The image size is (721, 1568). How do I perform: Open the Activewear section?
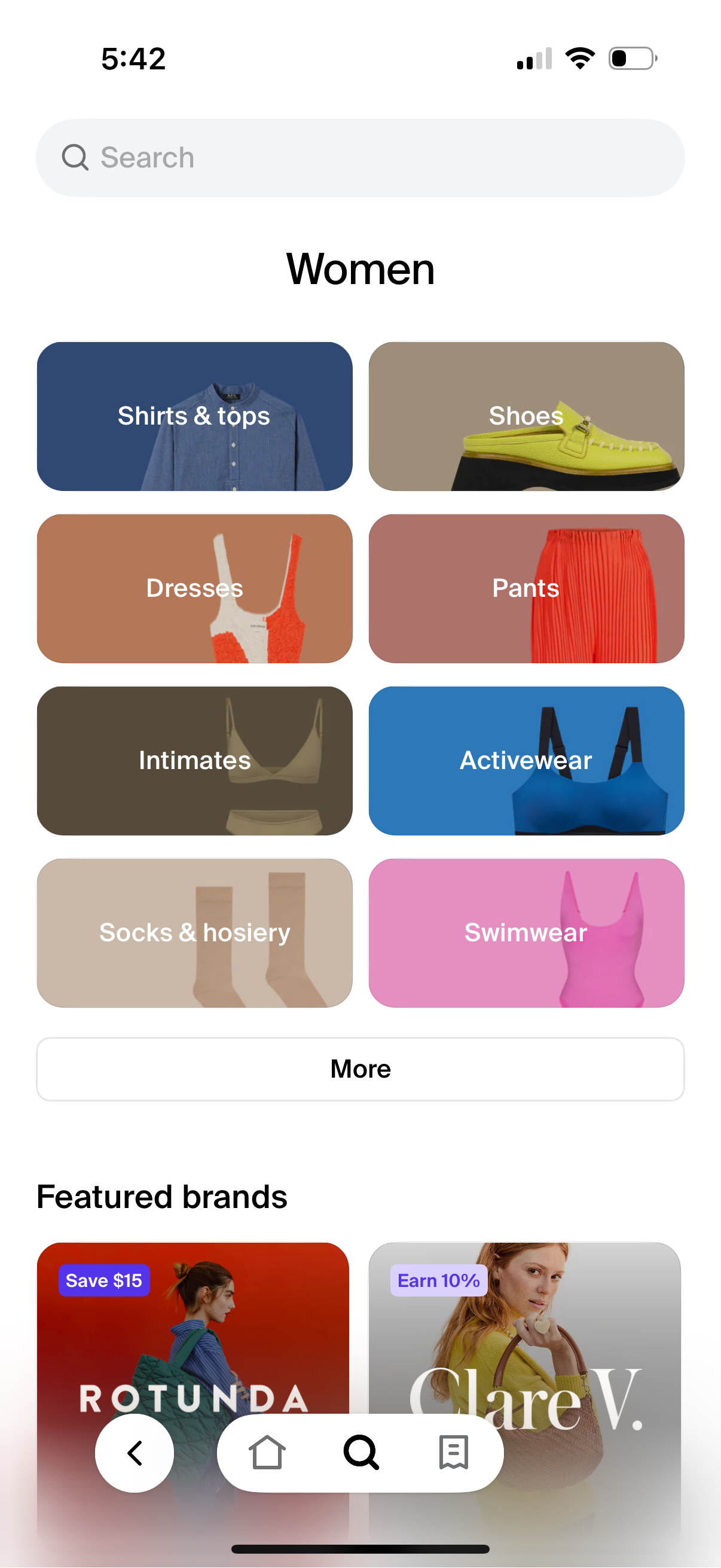pos(526,759)
